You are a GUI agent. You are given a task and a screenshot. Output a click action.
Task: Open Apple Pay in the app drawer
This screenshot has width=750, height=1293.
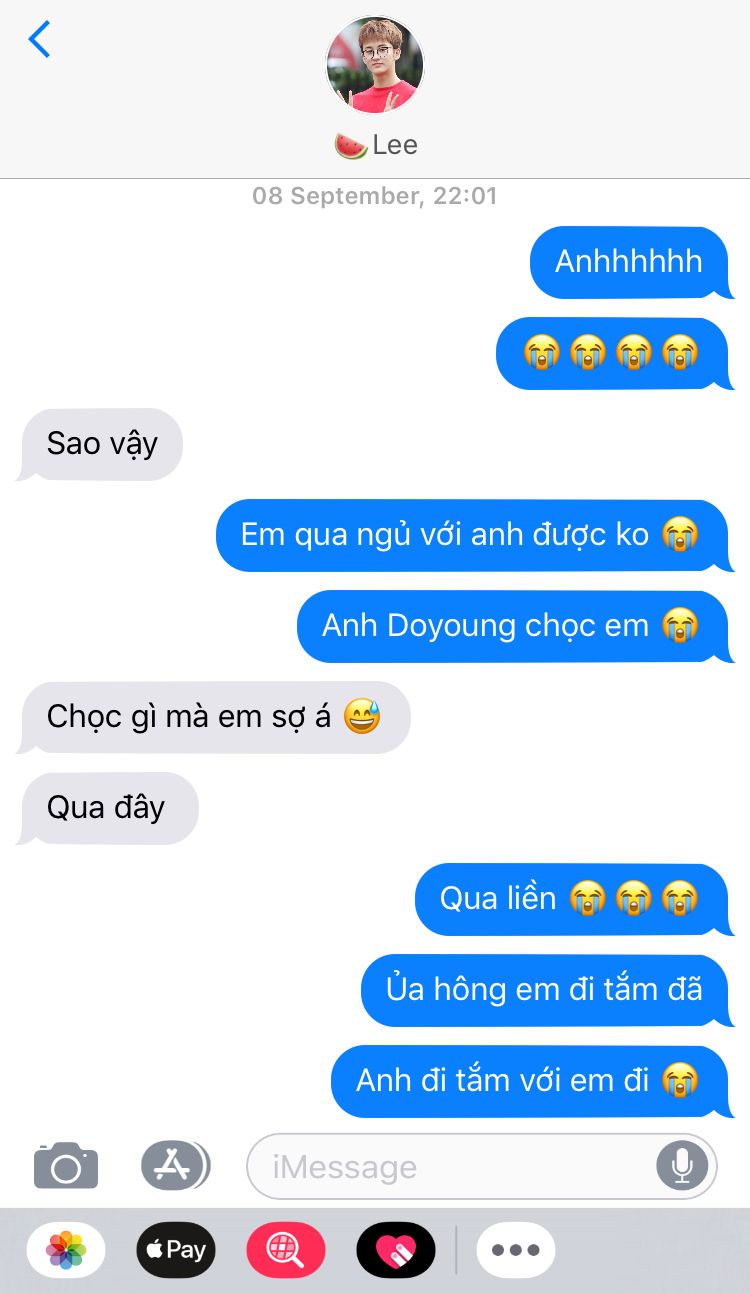point(176,1250)
